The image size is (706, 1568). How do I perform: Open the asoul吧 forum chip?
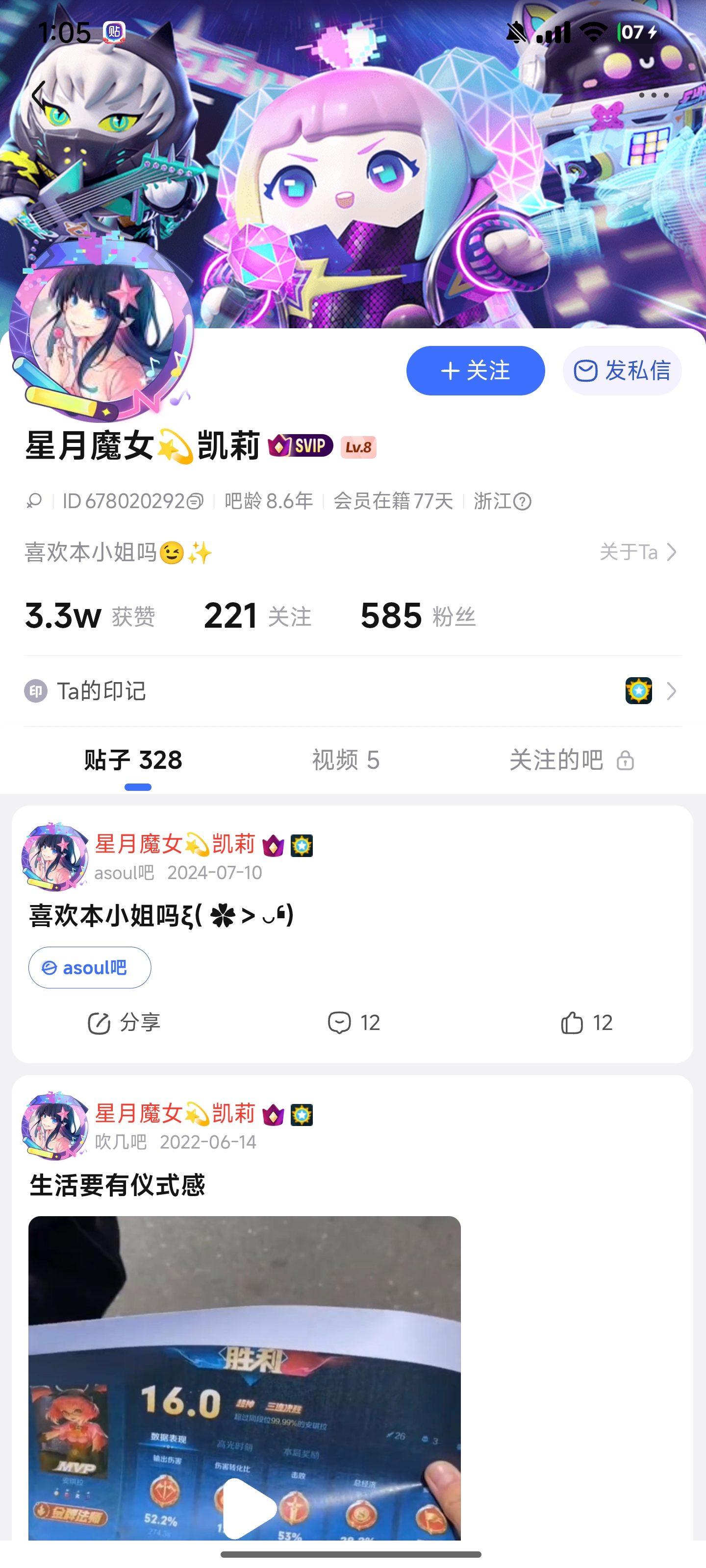tap(90, 968)
